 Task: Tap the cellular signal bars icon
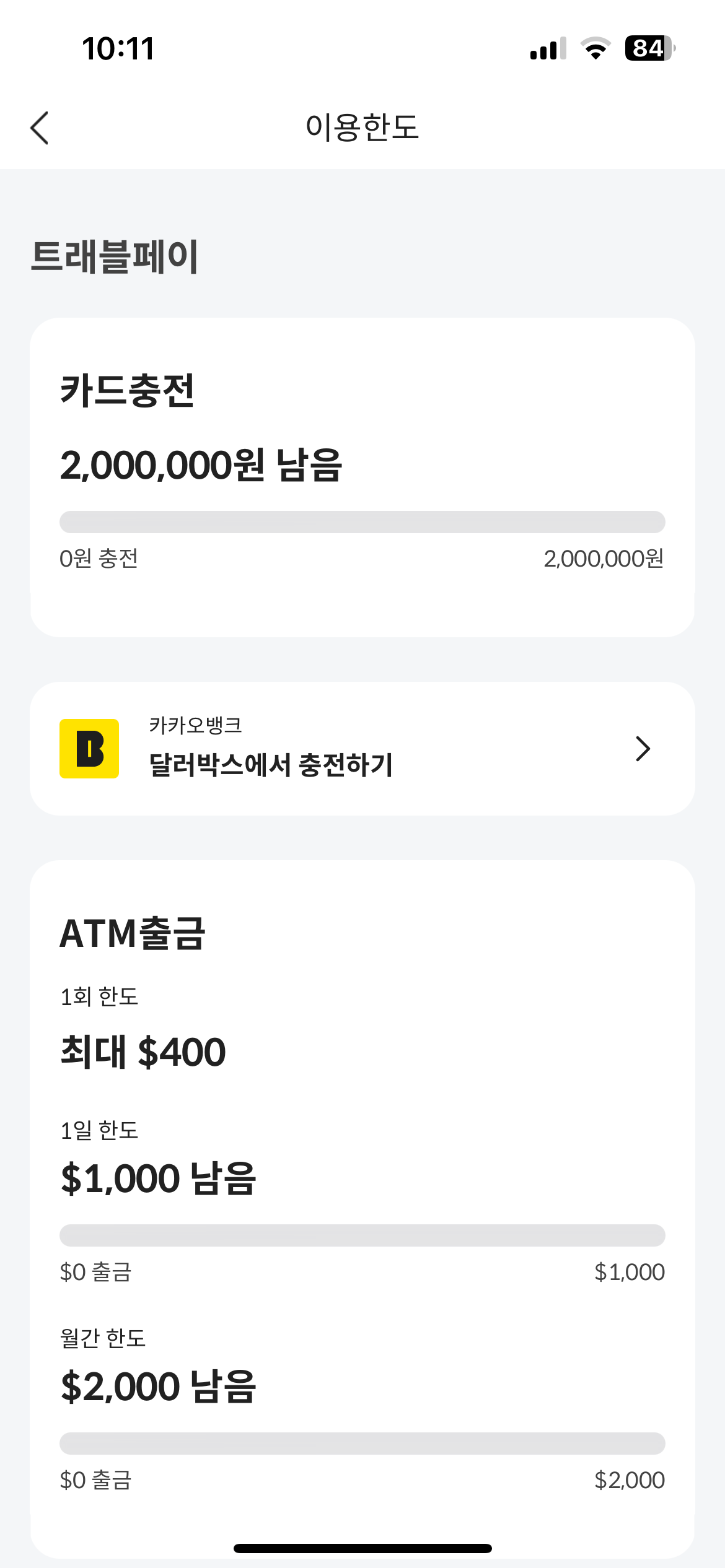[x=548, y=50]
